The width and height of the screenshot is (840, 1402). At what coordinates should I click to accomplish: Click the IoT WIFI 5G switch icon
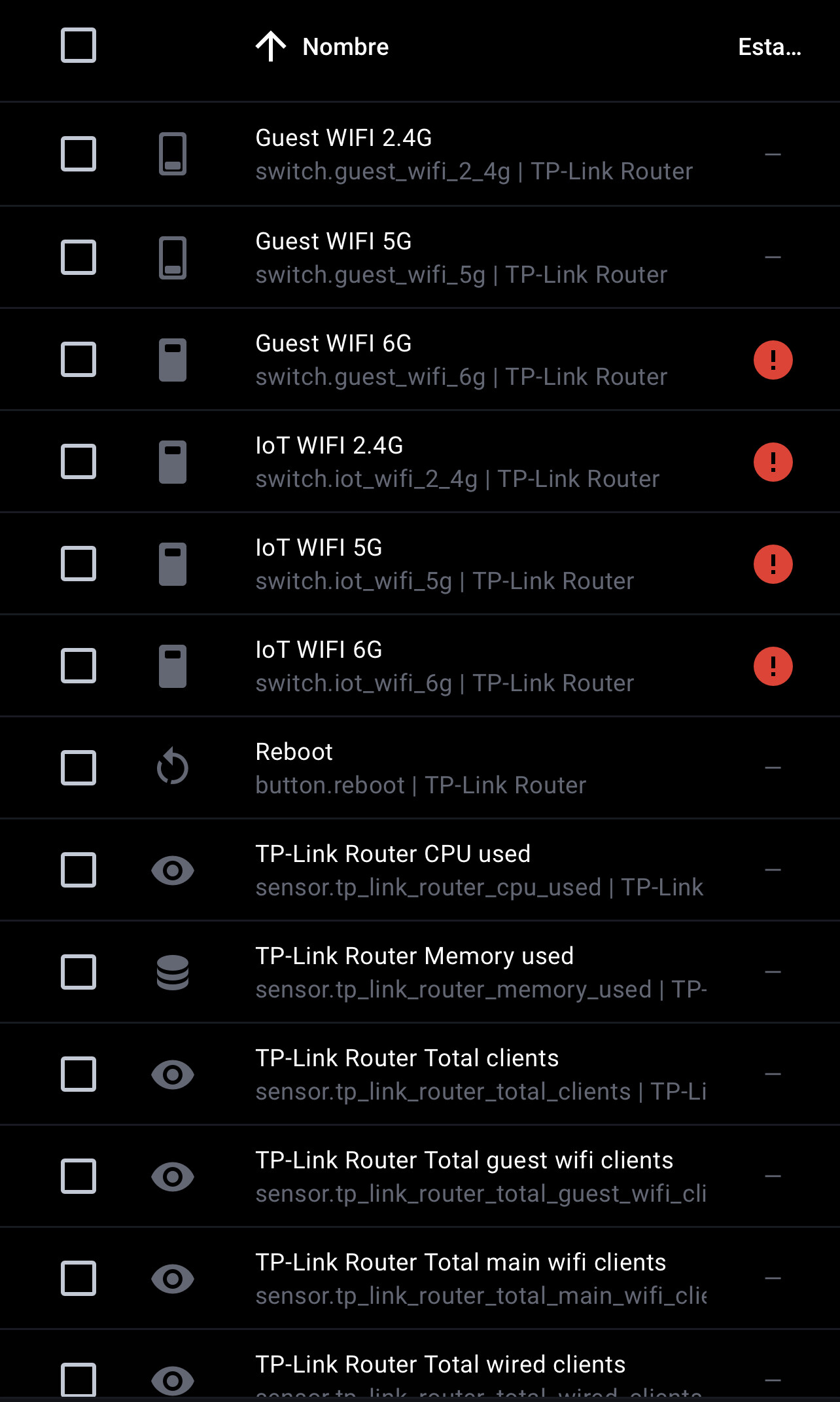pos(173,563)
